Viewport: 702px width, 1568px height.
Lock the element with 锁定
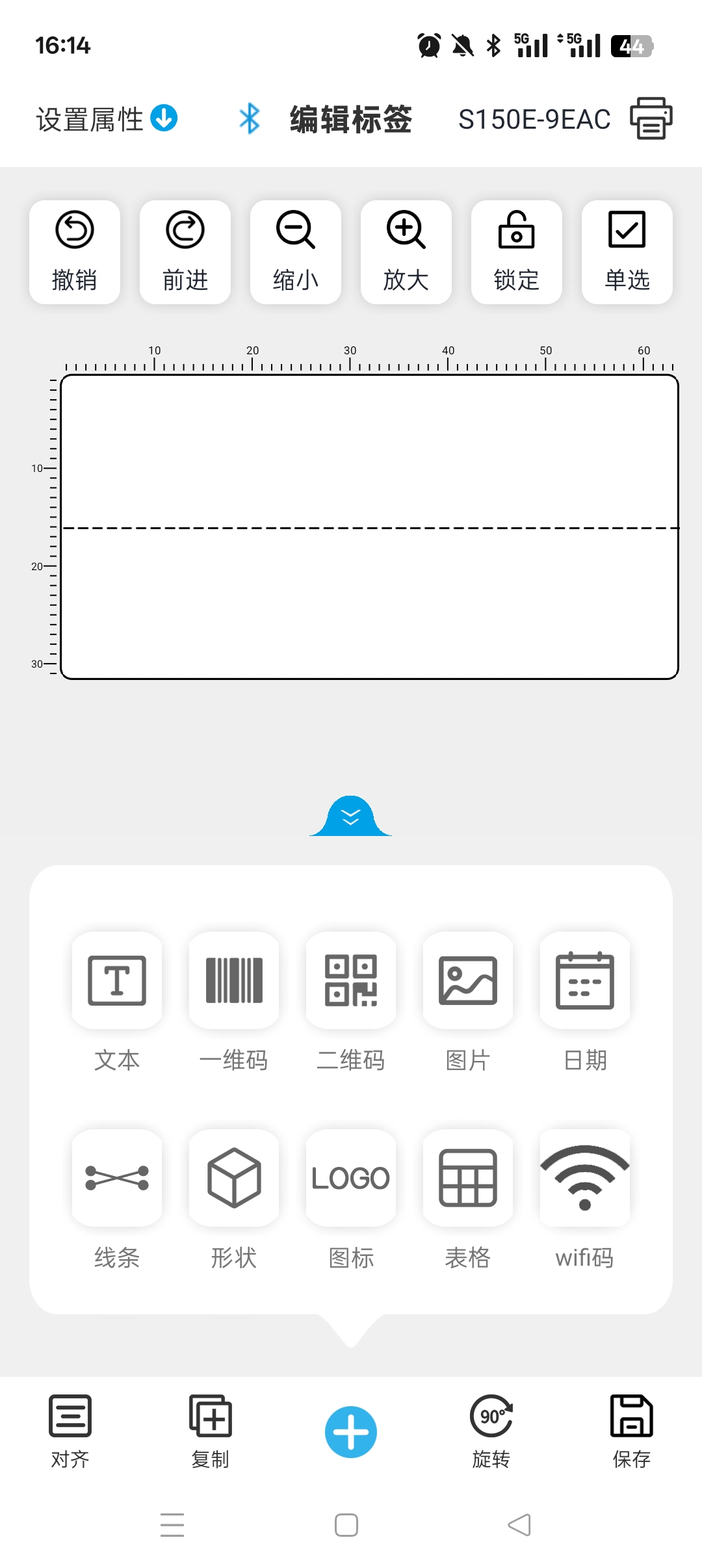click(x=517, y=252)
